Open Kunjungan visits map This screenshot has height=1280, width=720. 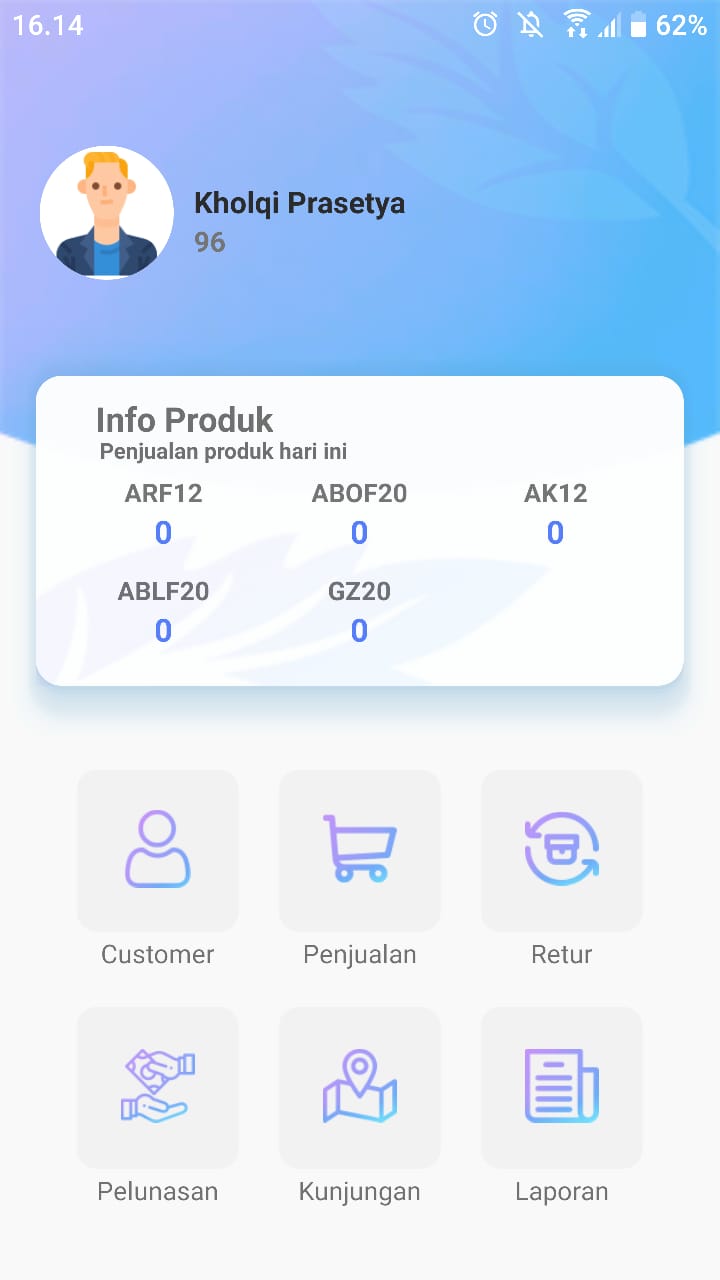coord(360,1087)
